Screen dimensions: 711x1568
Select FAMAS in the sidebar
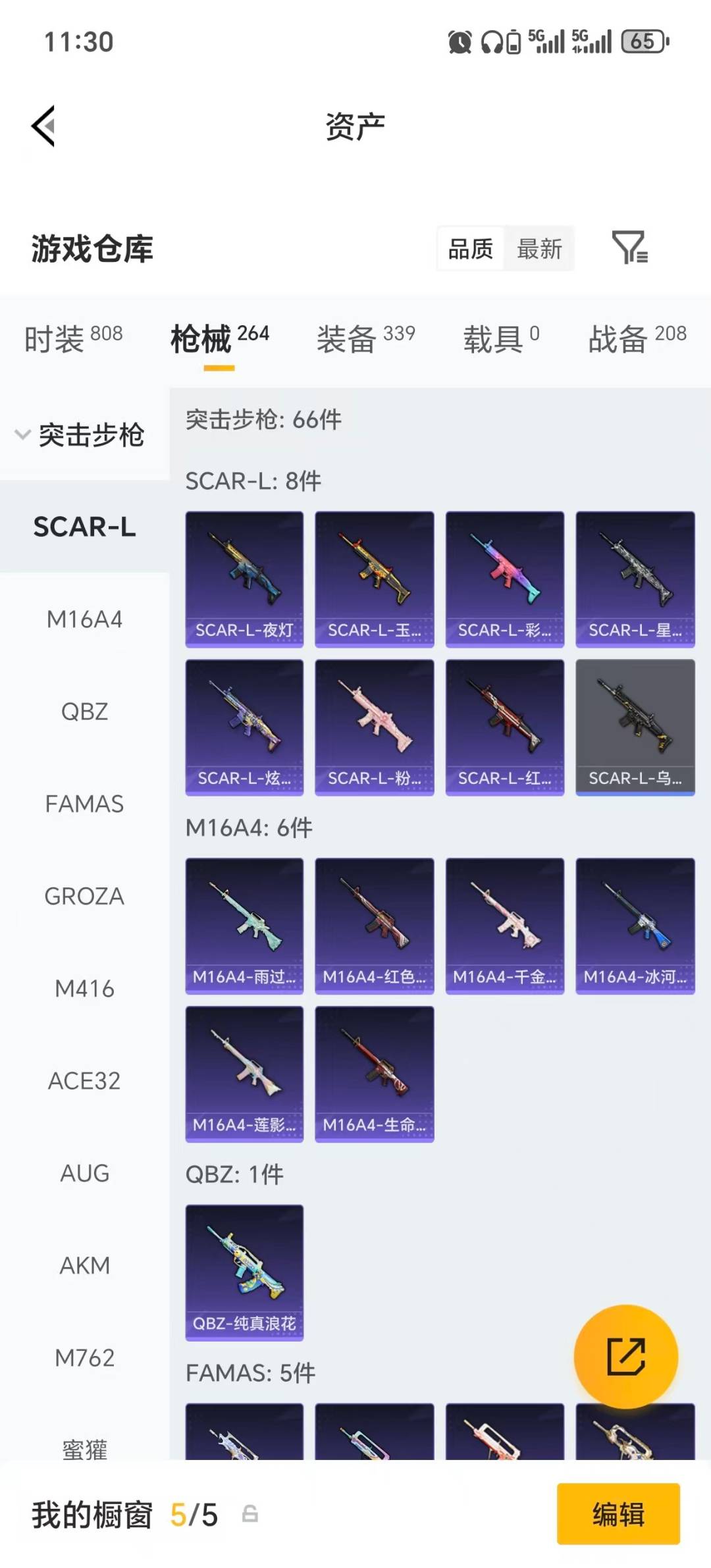[x=84, y=804]
